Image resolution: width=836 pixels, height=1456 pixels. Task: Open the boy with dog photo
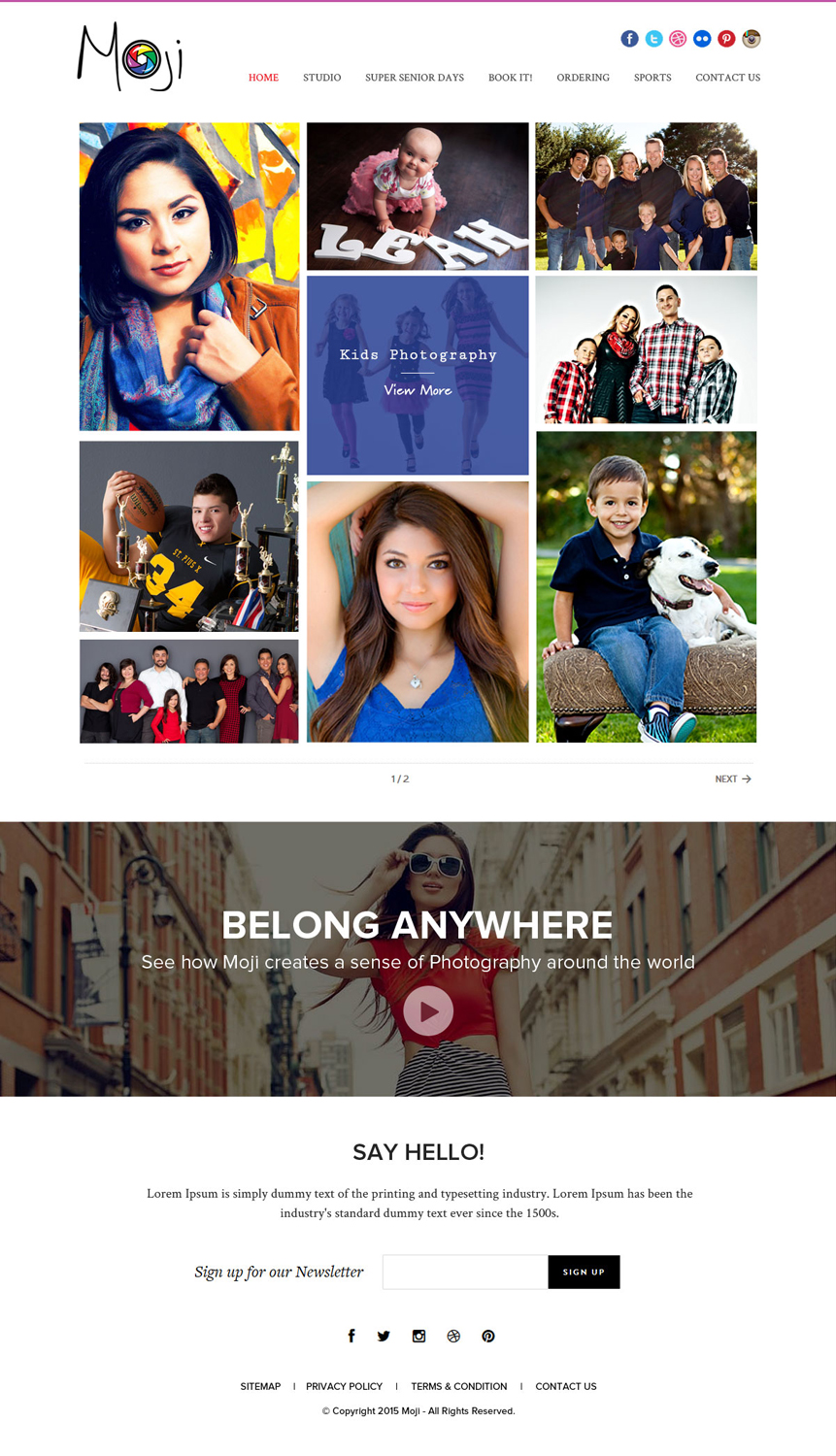tap(646, 586)
